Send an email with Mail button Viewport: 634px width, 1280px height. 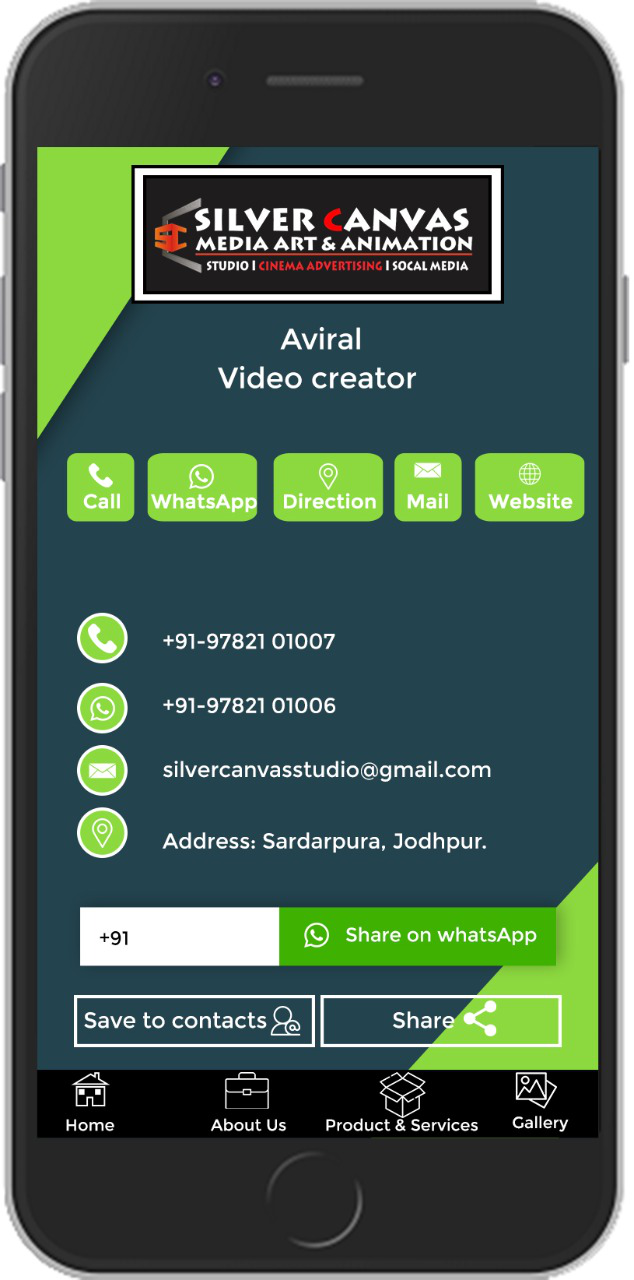427,487
